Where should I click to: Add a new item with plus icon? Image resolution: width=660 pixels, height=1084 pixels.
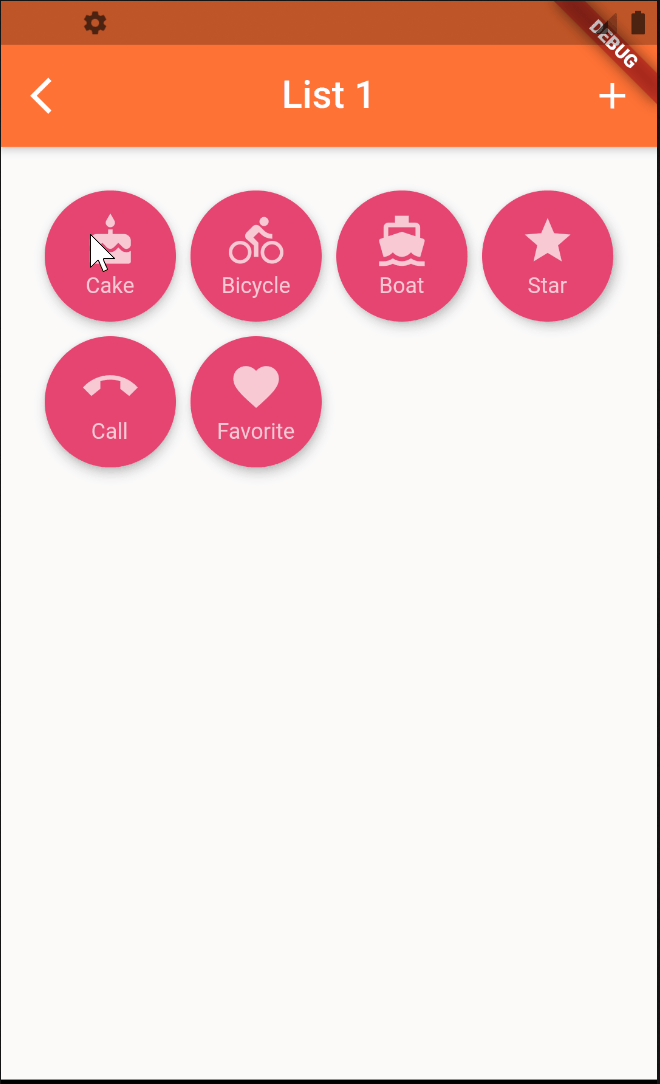pyautogui.click(x=611, y=96)
